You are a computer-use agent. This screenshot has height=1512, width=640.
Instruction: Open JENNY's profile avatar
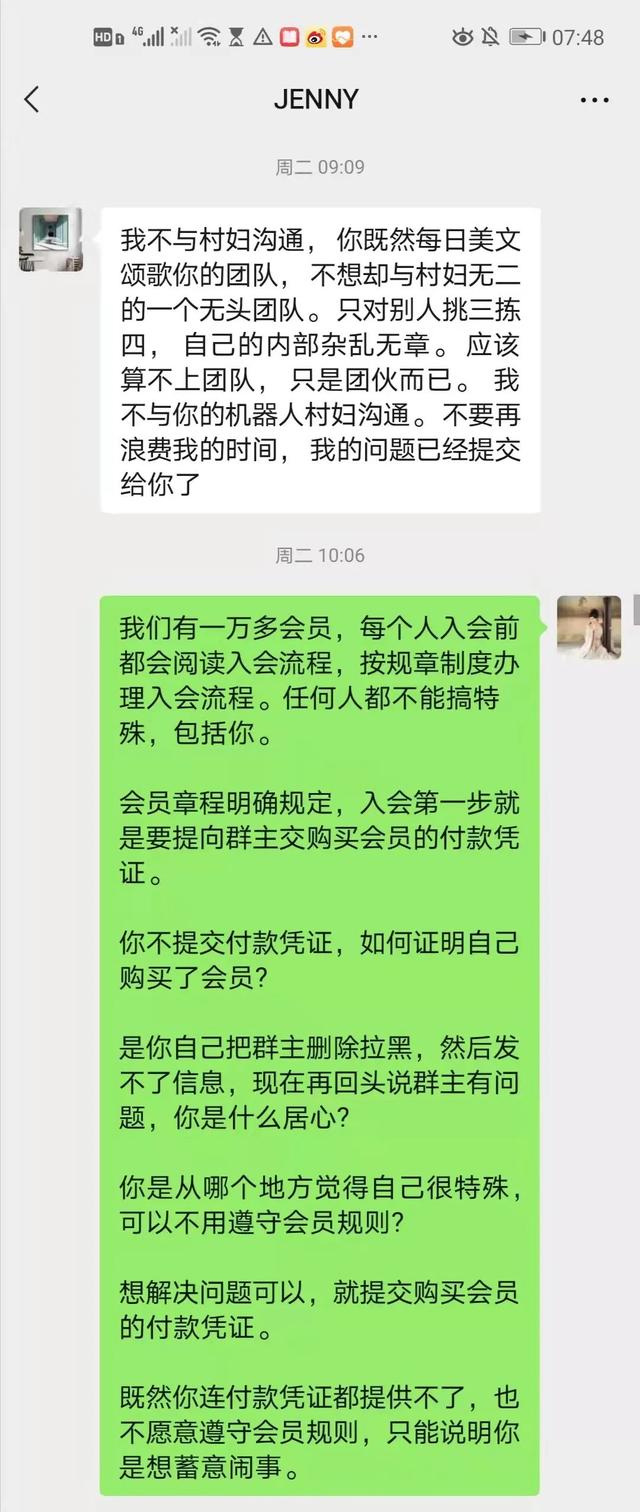coord(50,239)
